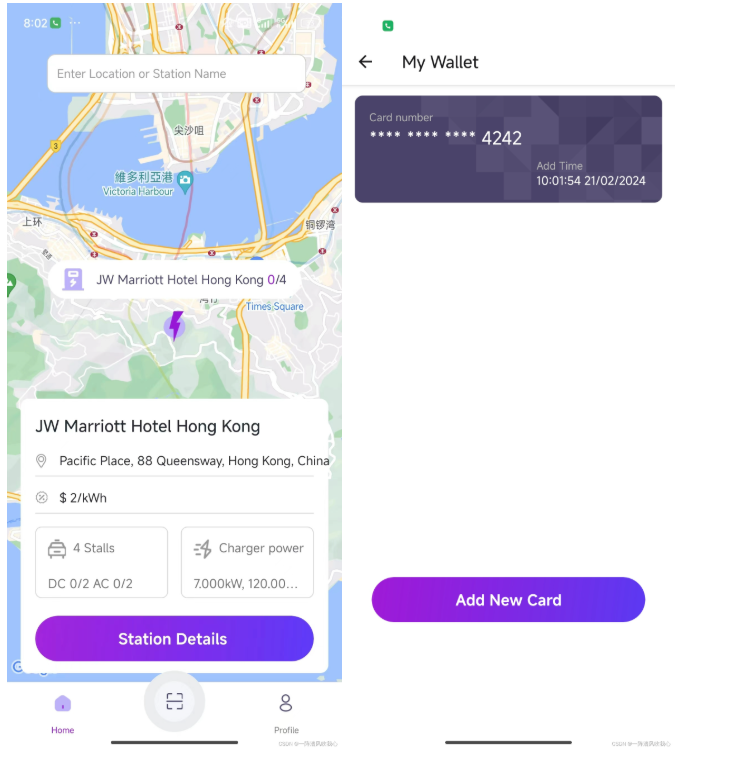This screenshot has height=769, width=735.
Task: Open the saved card ending 4242
Action: click(508, 149)
